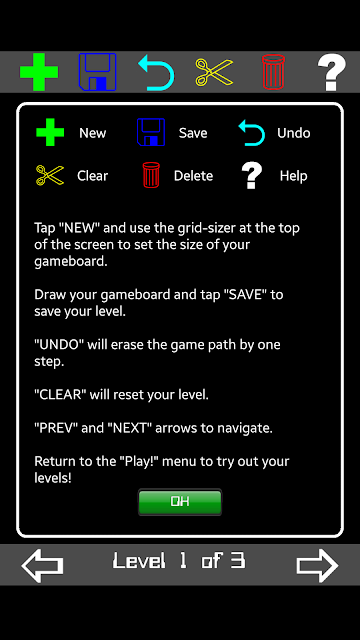Go to the next level with right arrow
This screenshot has width=360, height=640.
[x=318, y=565]
